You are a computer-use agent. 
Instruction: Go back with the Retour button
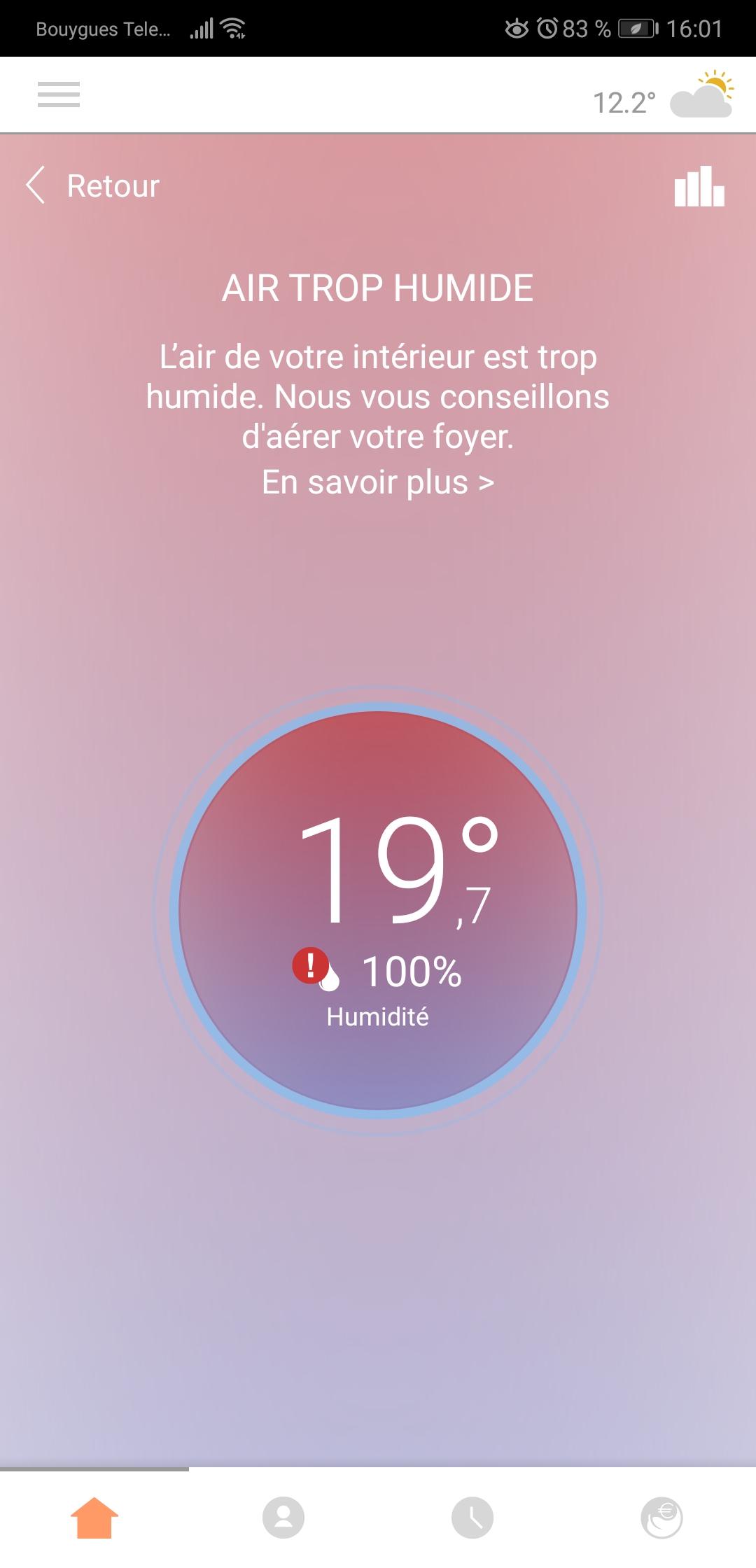(x=93, y=185)
